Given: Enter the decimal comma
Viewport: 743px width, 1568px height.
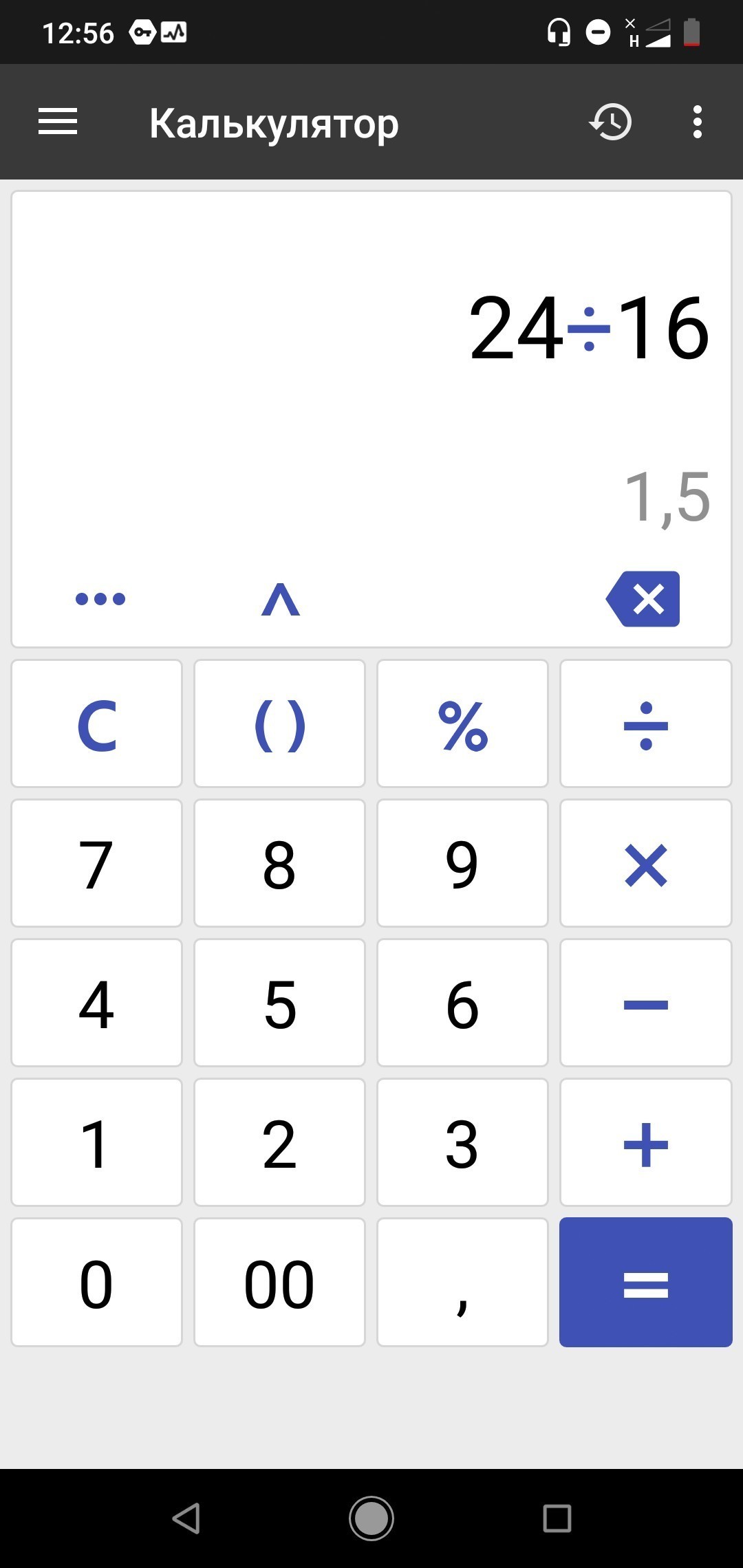Looking at the screenshot, I should coord(462,1283).
